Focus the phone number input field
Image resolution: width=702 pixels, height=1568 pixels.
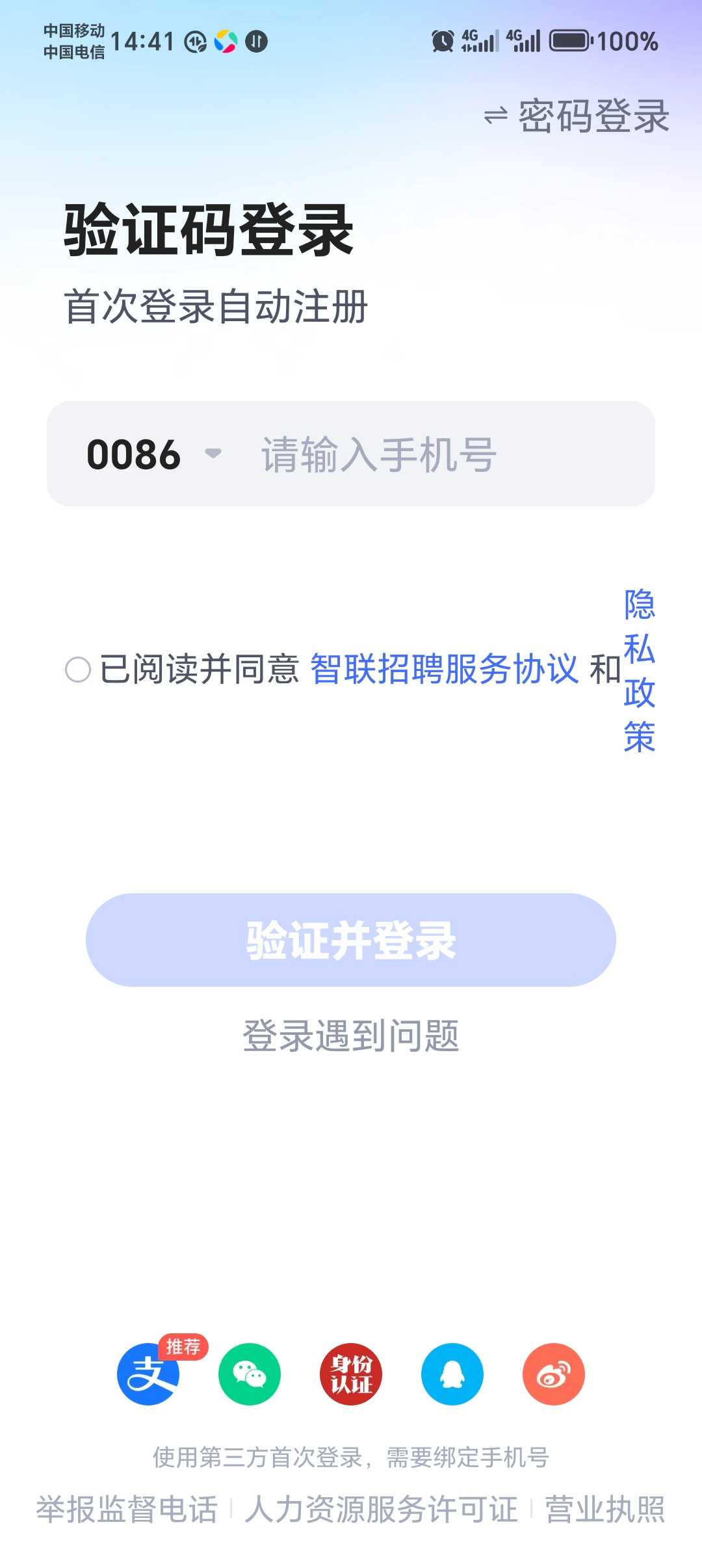442,454
